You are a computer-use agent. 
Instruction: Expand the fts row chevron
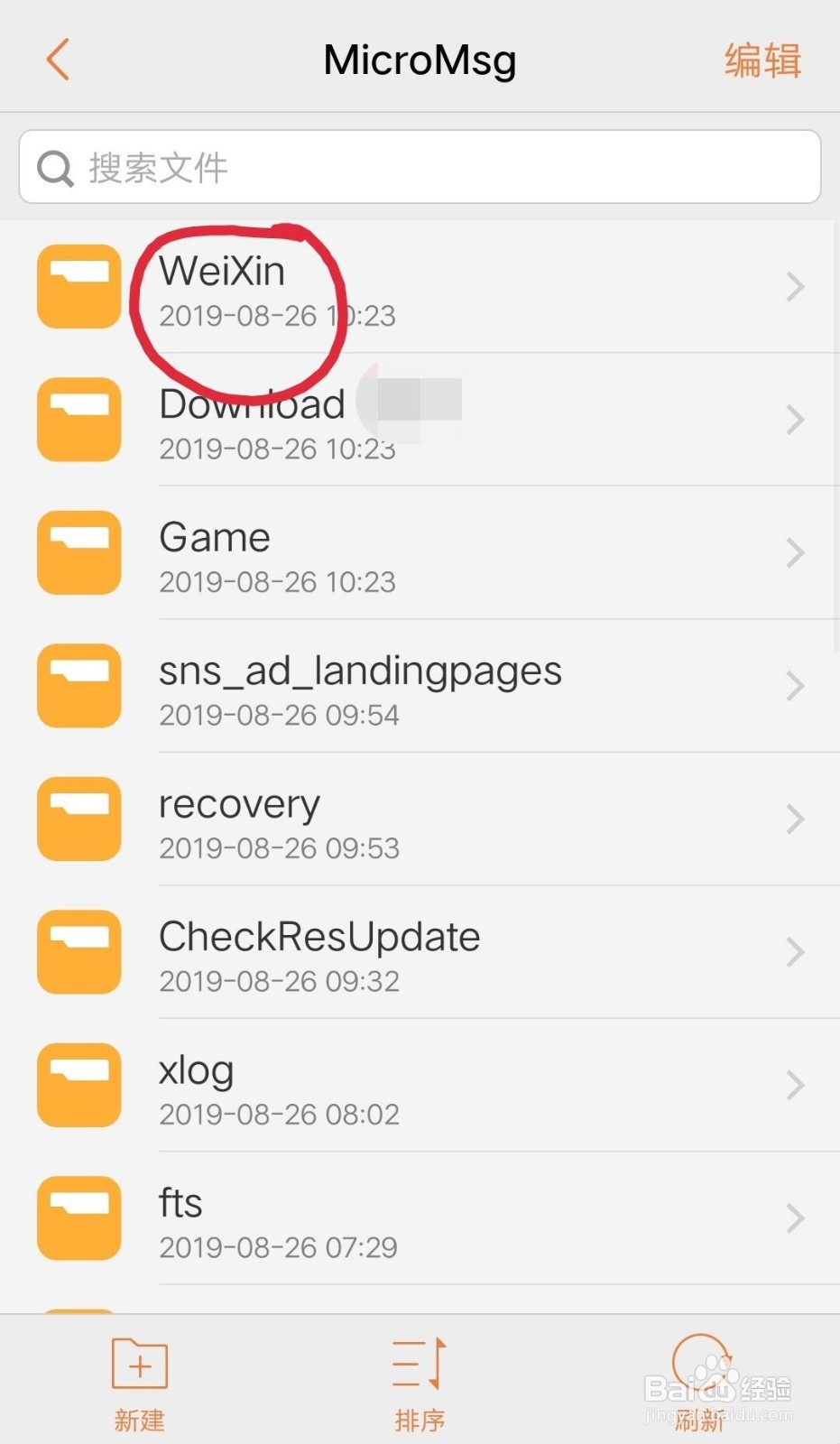click(x=795, y=1217)
